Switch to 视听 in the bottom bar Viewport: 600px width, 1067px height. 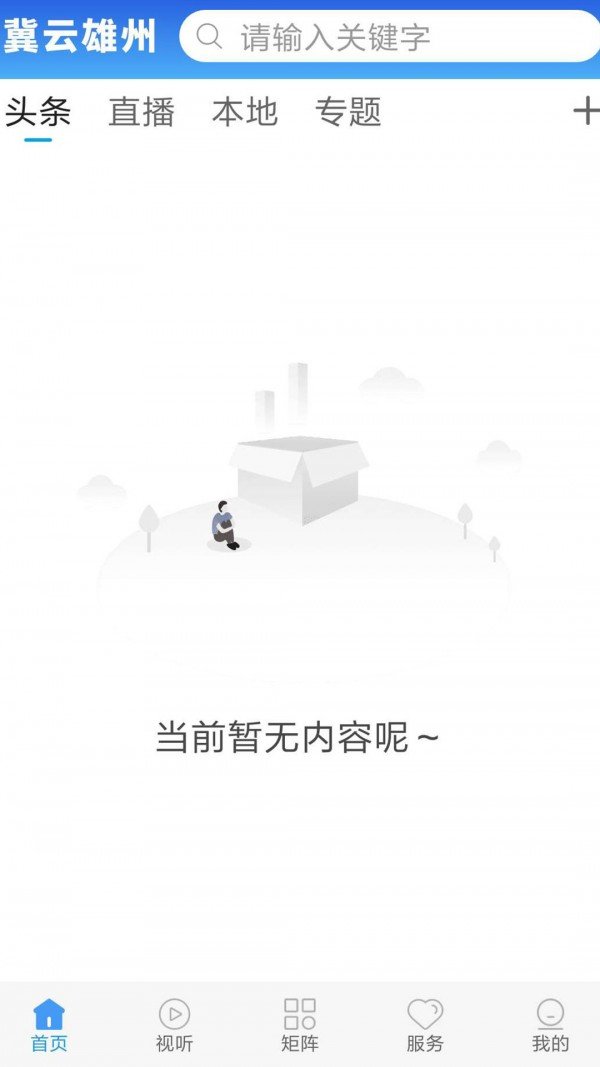pos(174,1025)
